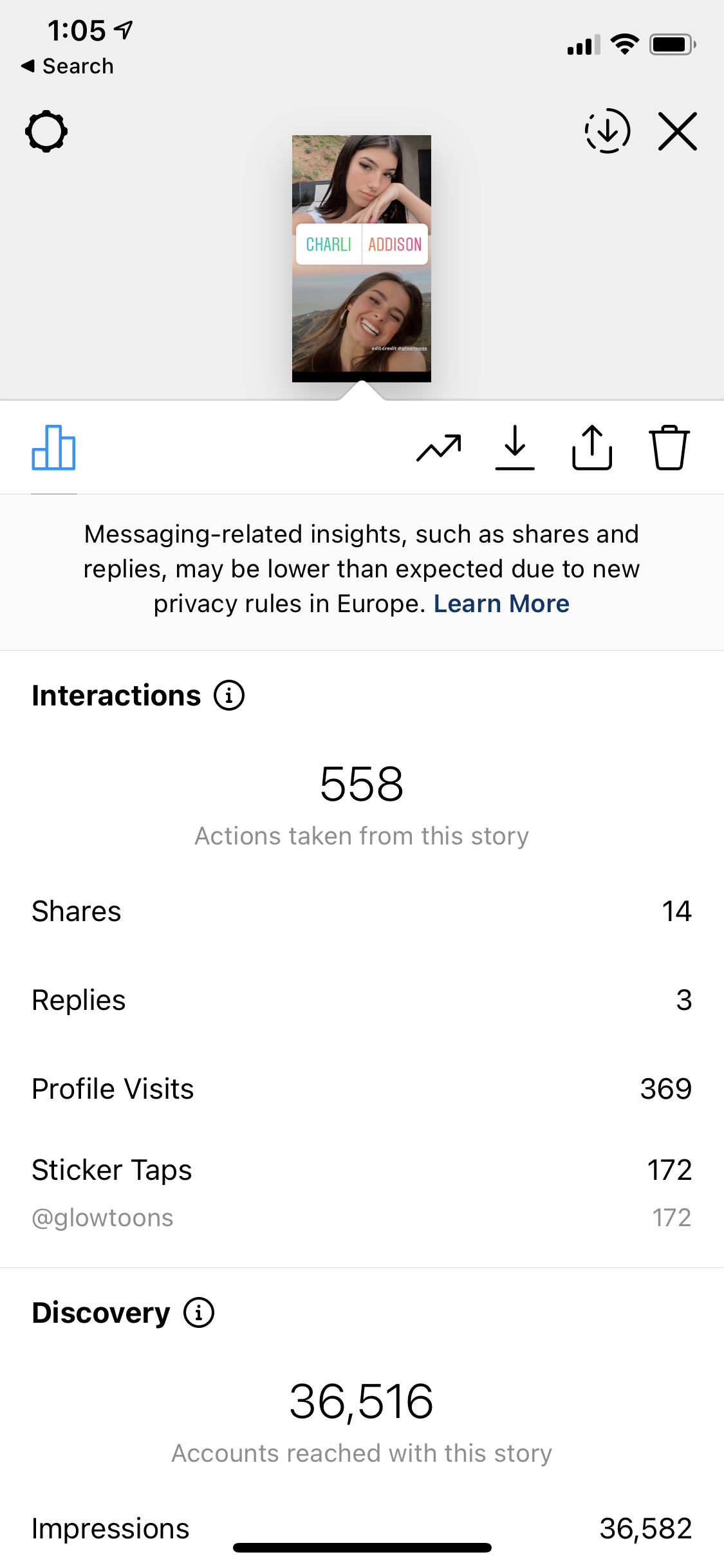724x1568 pixels.
Task: View info about Interactions
Action: [229, 695]
